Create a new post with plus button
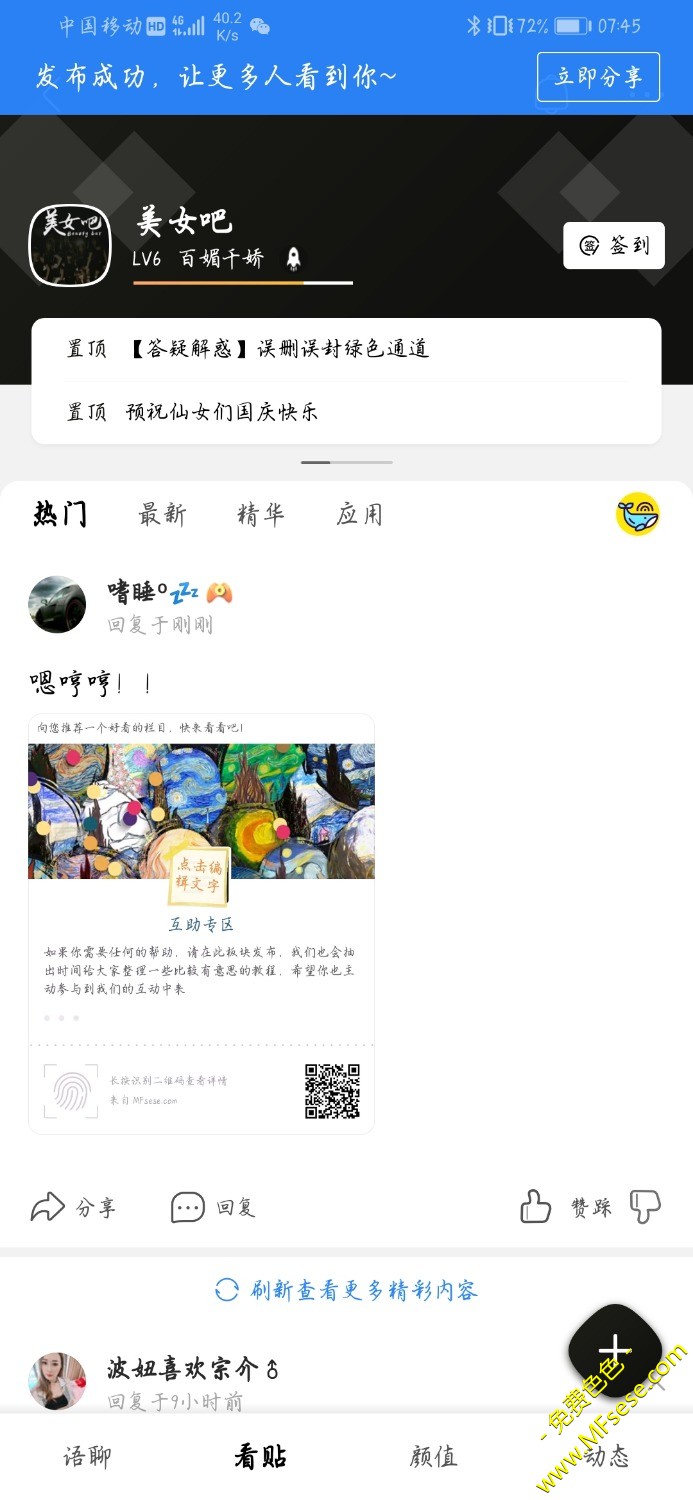Image resolution: width=693 pixels, height=1500 pixels. [x=614, y=1349]
